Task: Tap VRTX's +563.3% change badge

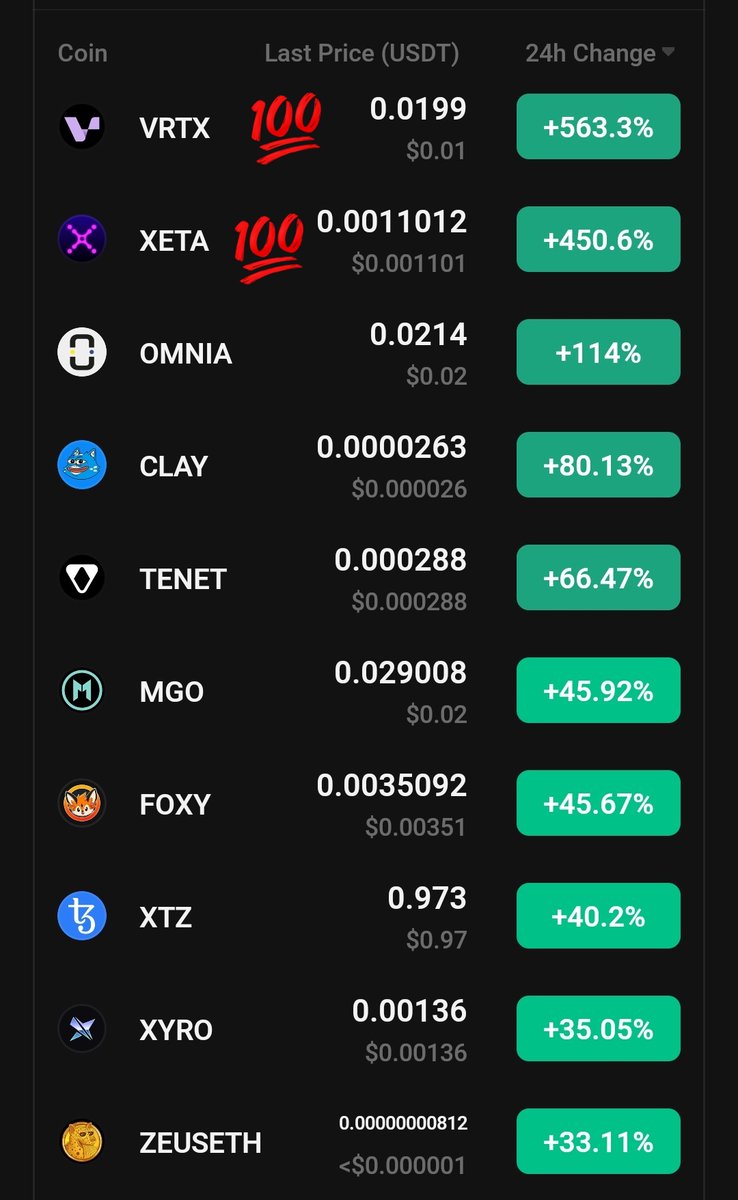Action: pos(598,127)
